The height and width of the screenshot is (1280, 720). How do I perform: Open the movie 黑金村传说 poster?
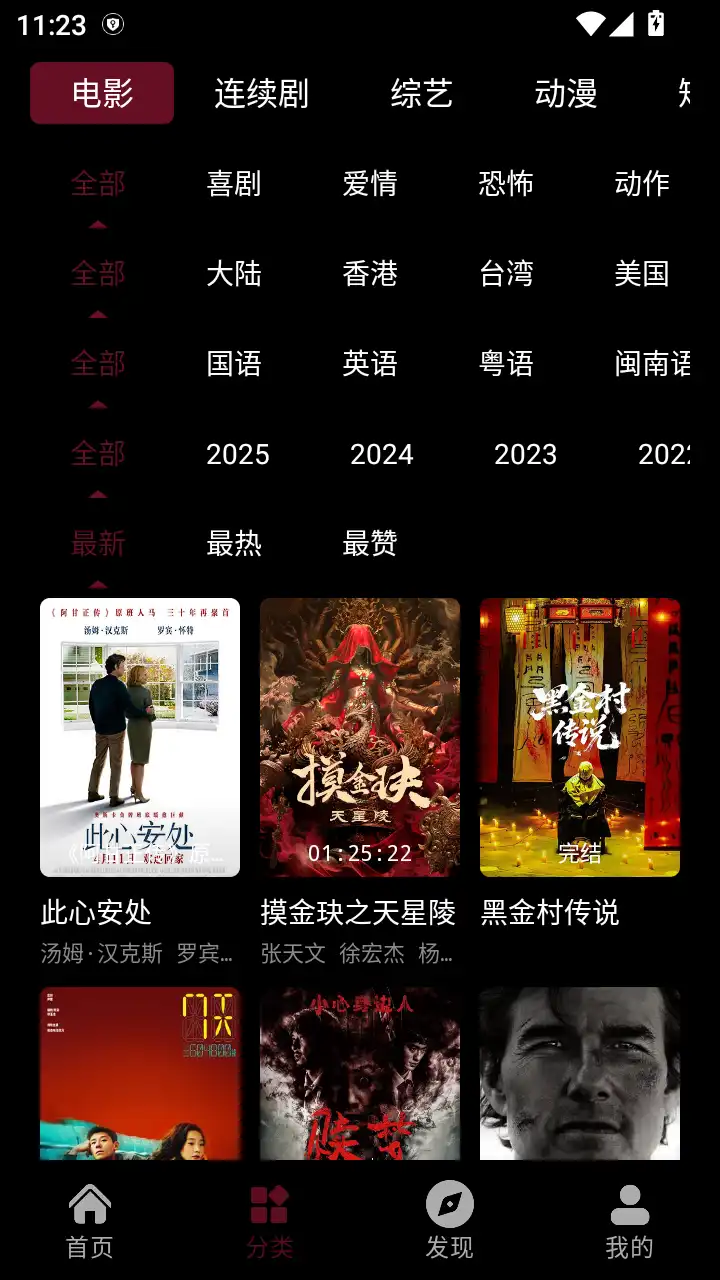tap(580, 737)
